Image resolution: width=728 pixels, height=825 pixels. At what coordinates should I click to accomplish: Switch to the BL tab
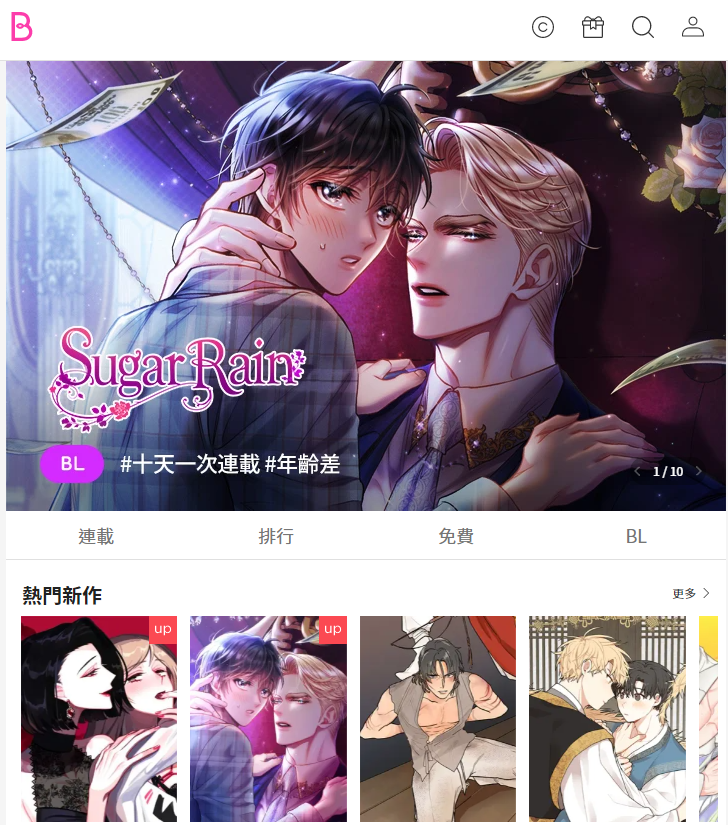[x=636, y=536]
